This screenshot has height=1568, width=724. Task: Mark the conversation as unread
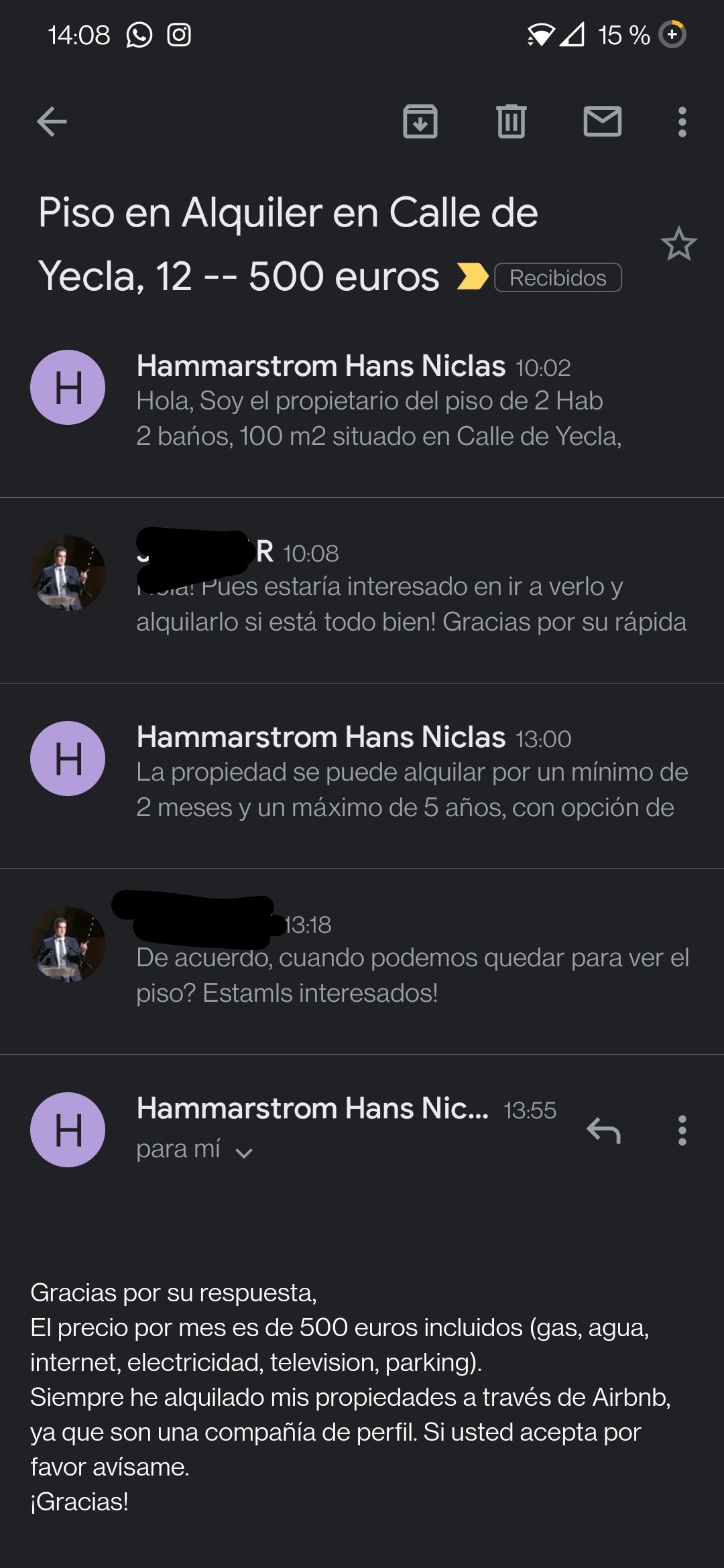pos(602,122)
